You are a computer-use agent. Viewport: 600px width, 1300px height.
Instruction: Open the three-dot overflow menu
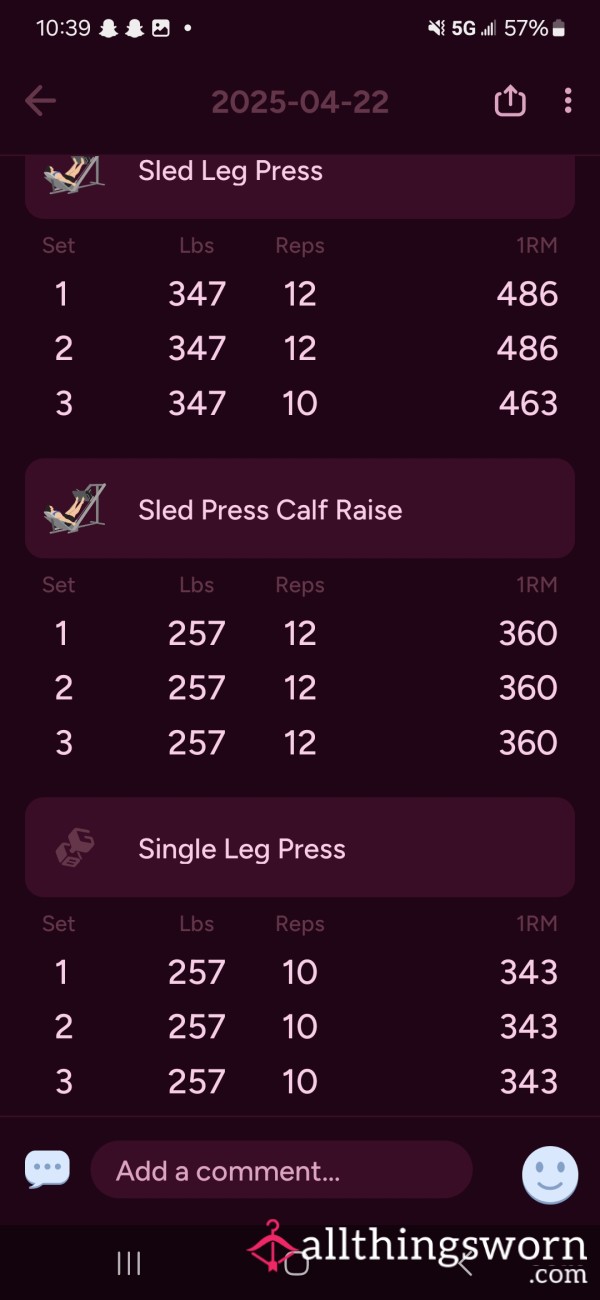click(568, 101)
